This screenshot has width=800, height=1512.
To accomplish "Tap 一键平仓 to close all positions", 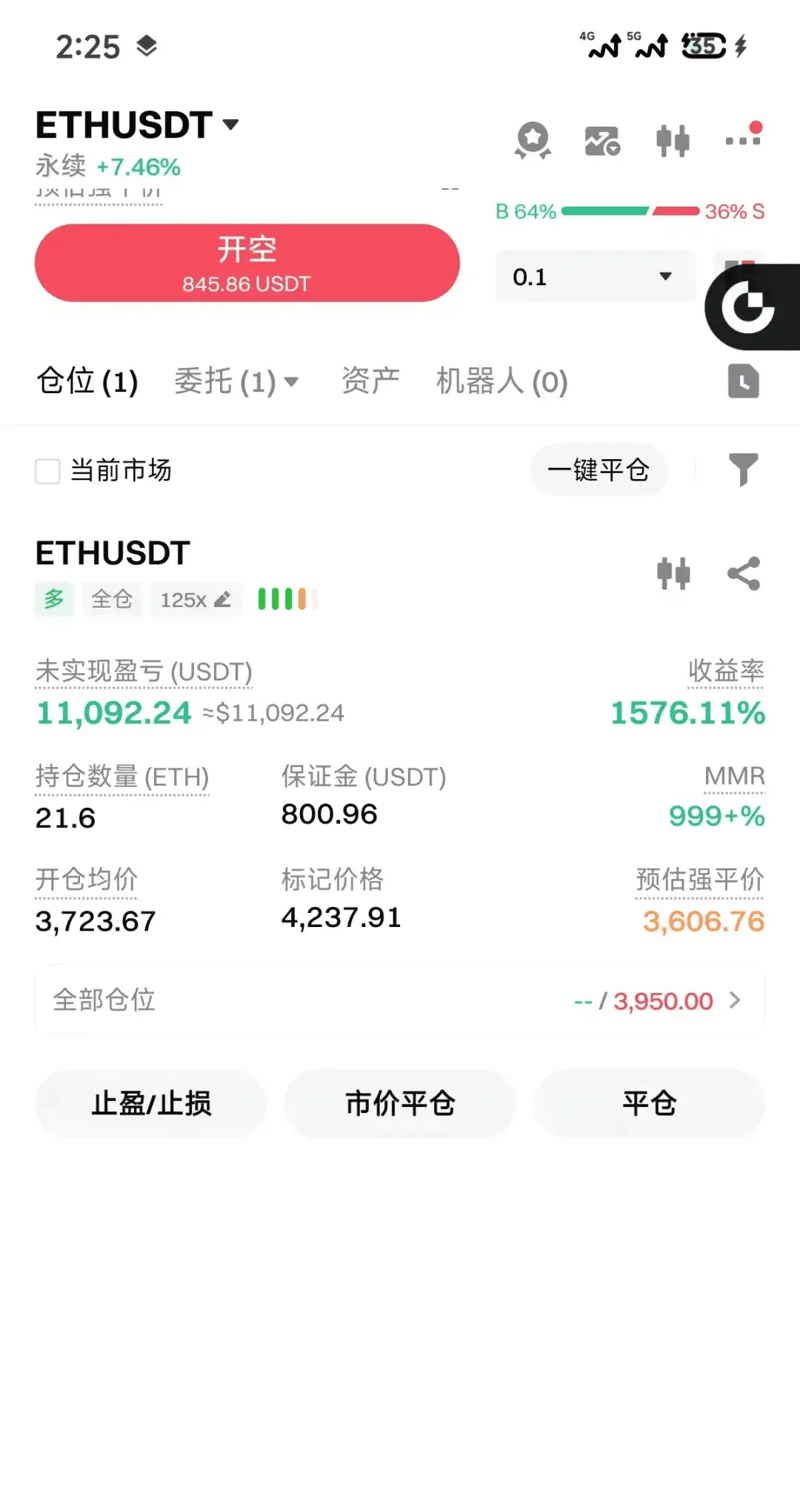I will pyautogui.click(x=599, y=470).
